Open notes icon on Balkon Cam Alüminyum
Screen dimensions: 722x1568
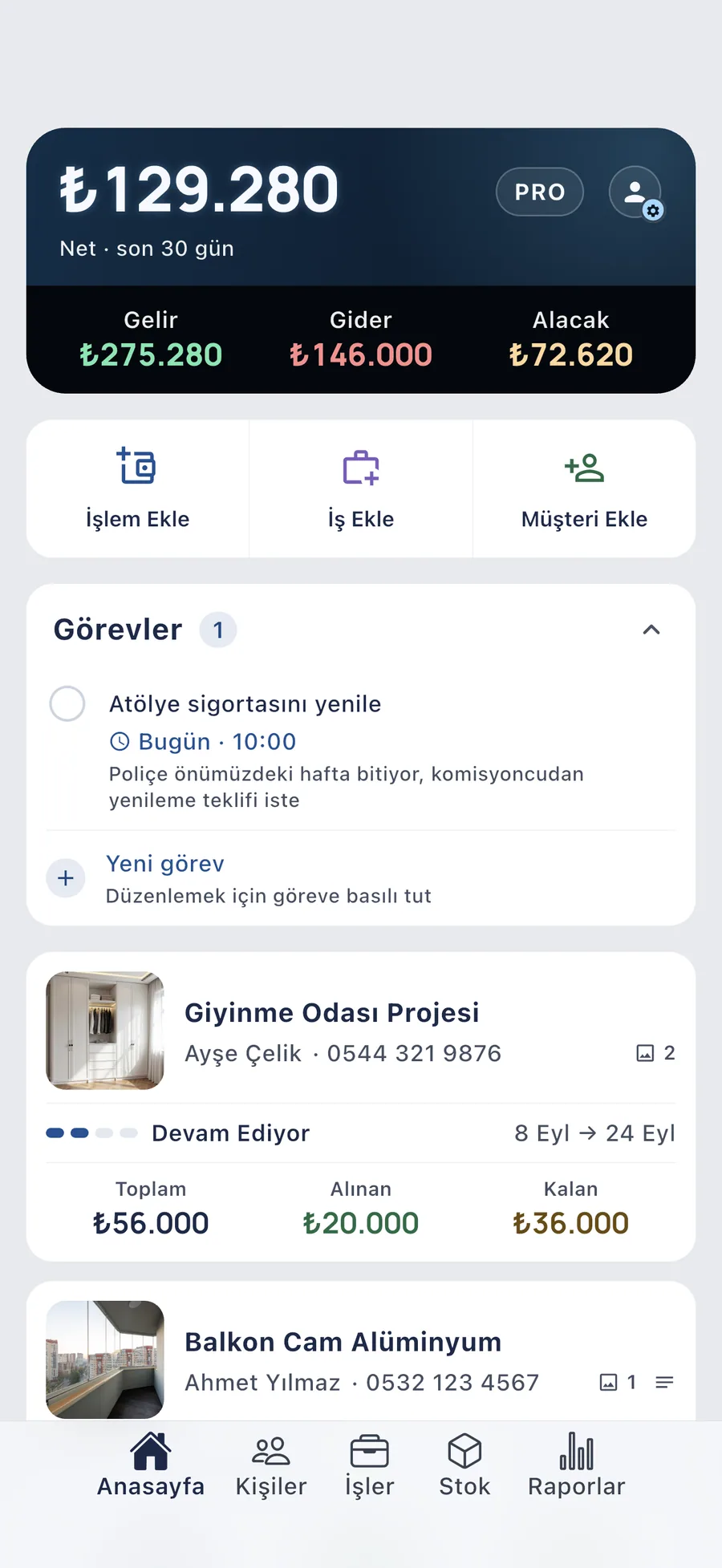[x=664, y=1382]
